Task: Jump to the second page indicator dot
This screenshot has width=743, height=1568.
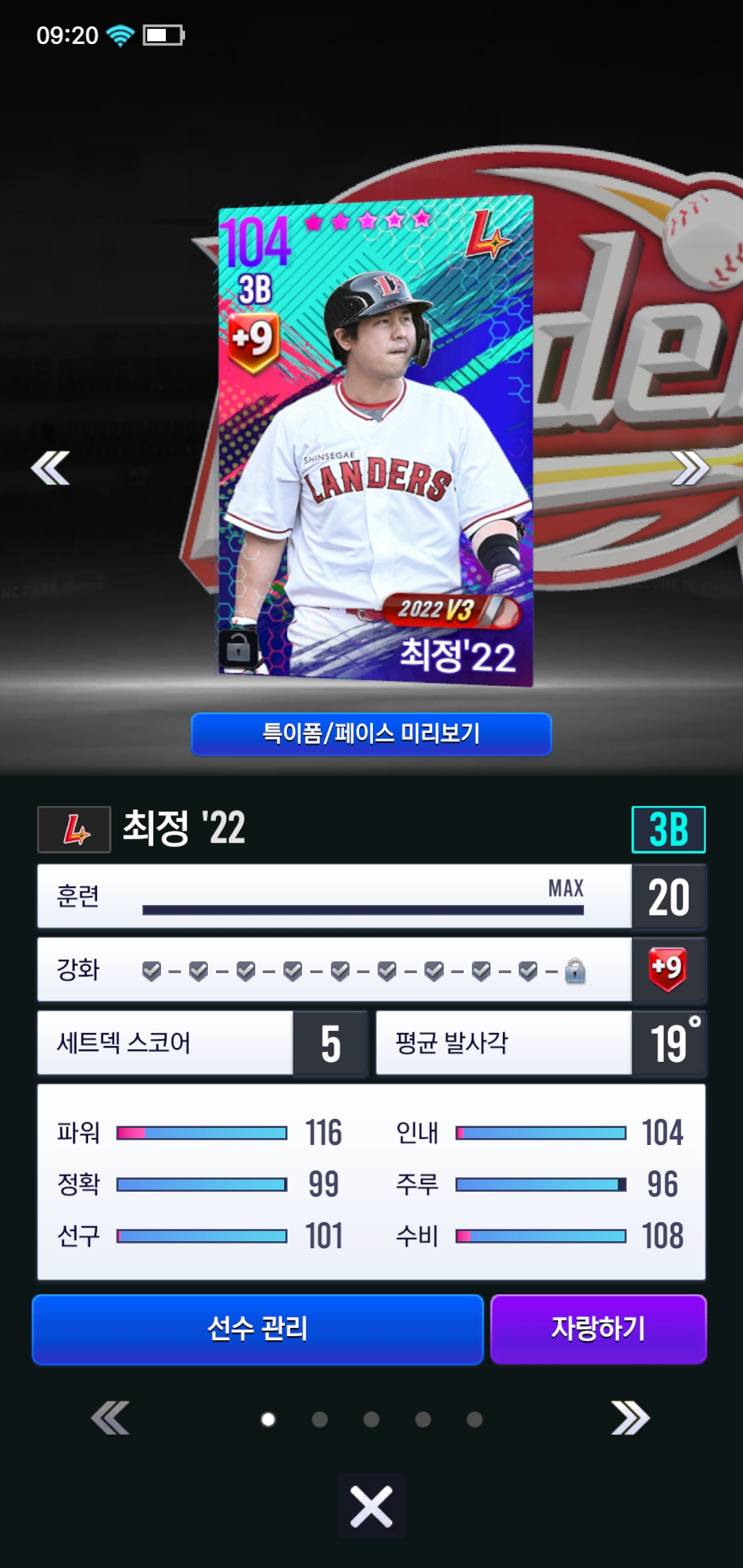Action: 320,1419
